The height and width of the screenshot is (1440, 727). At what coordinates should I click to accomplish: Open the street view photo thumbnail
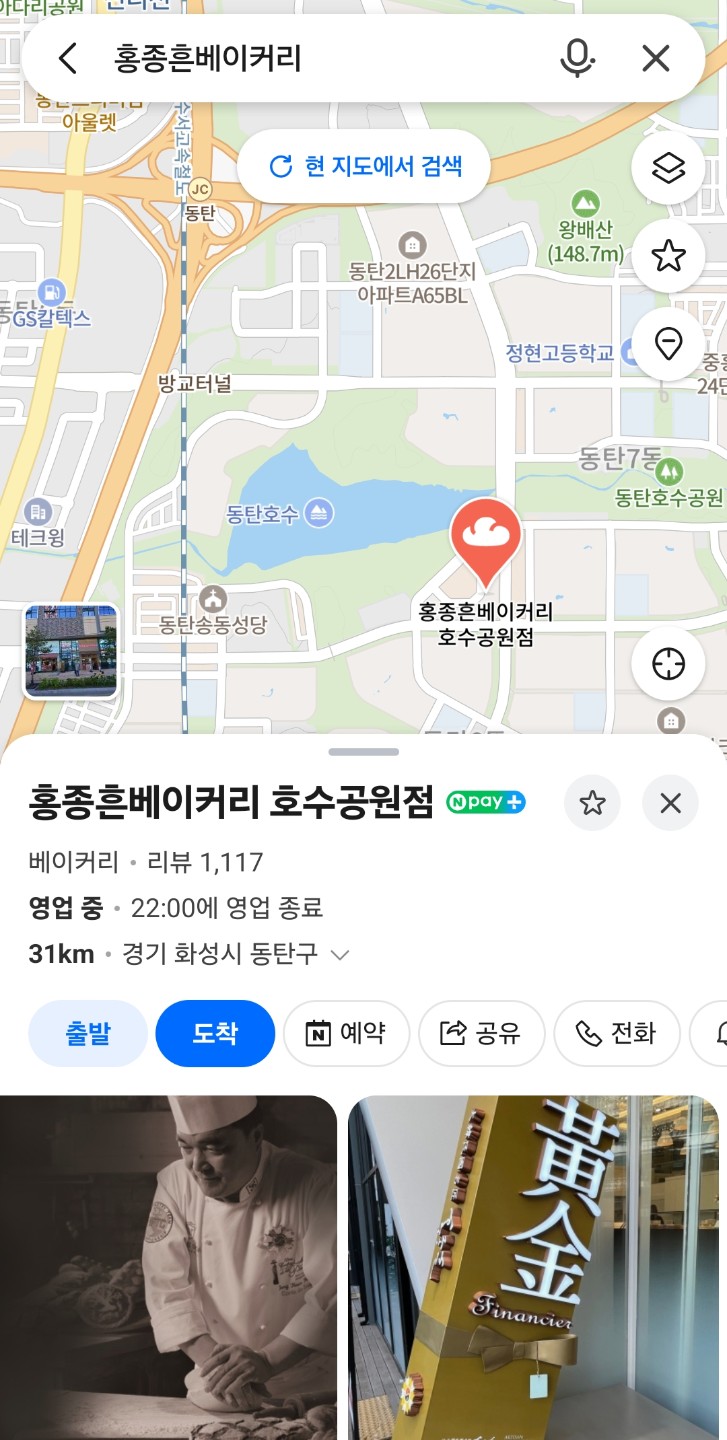click(71, 650)
